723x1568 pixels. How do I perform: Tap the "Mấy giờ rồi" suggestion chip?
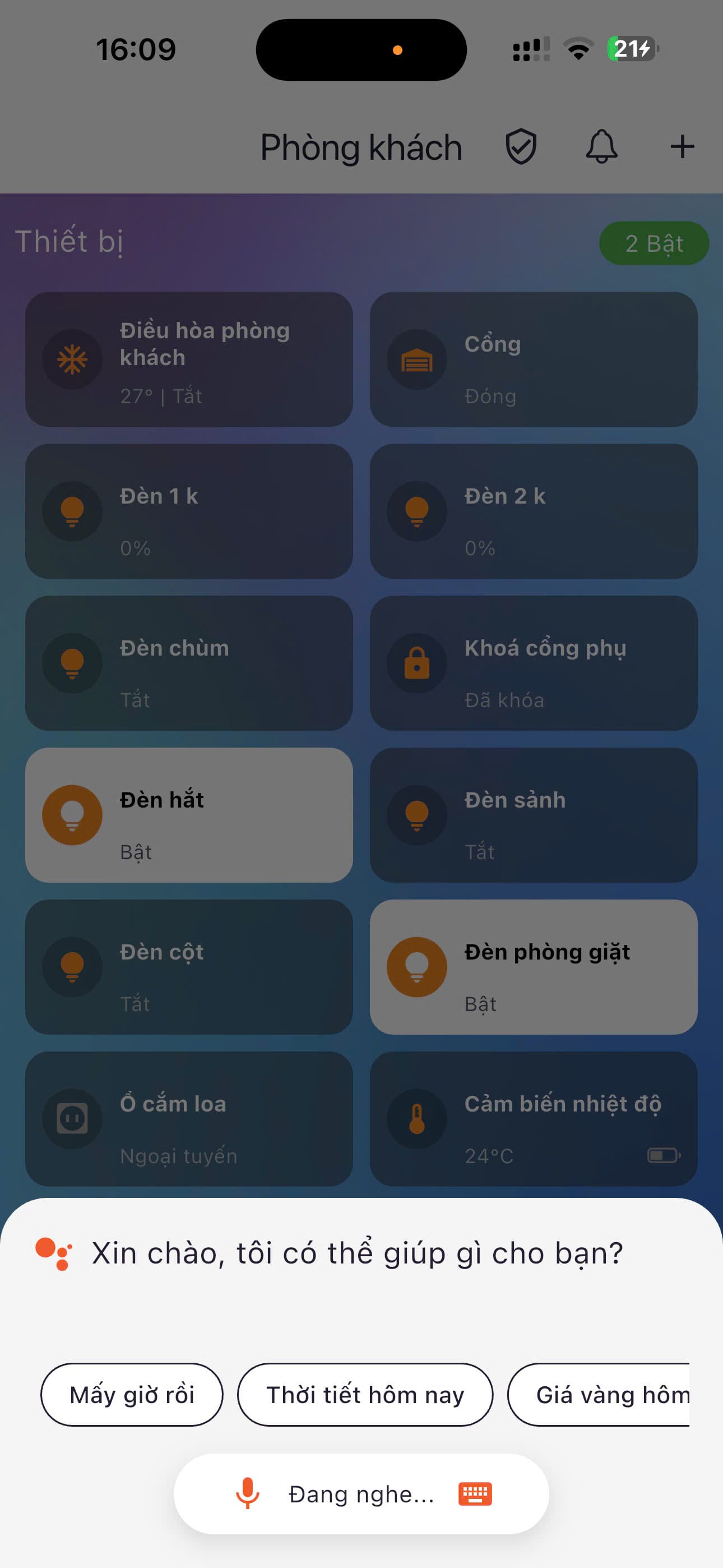[132, 1394]
